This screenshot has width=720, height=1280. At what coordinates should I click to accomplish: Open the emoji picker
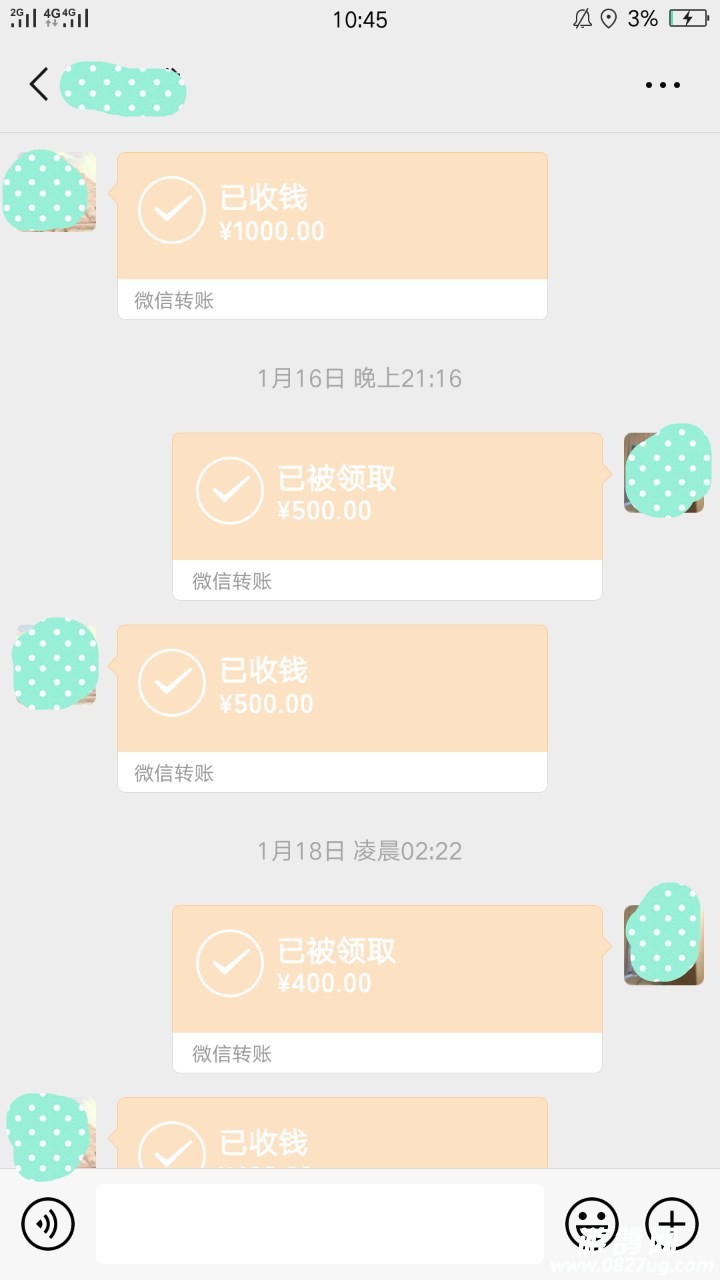[x=591, y=1223]
